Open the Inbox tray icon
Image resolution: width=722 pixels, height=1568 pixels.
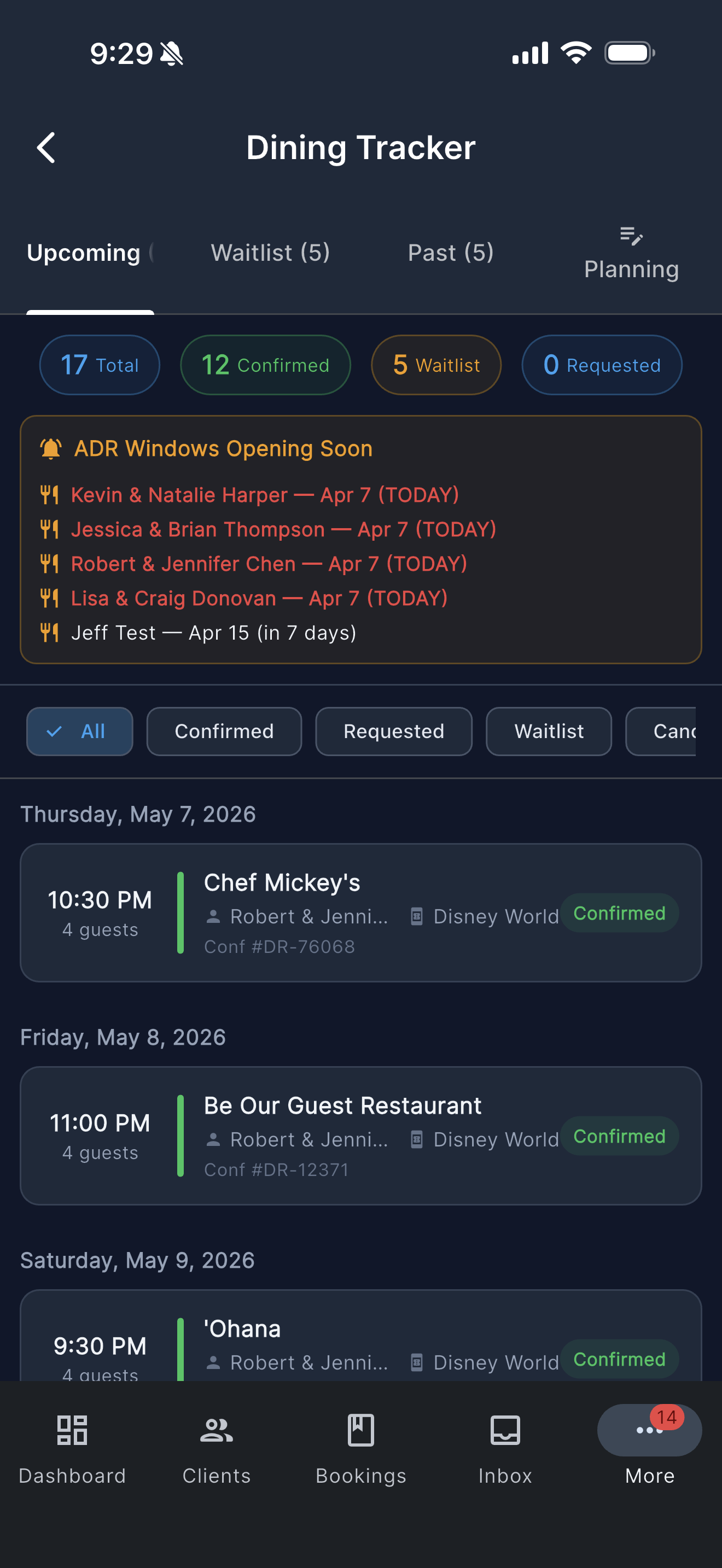(504, 1431)
